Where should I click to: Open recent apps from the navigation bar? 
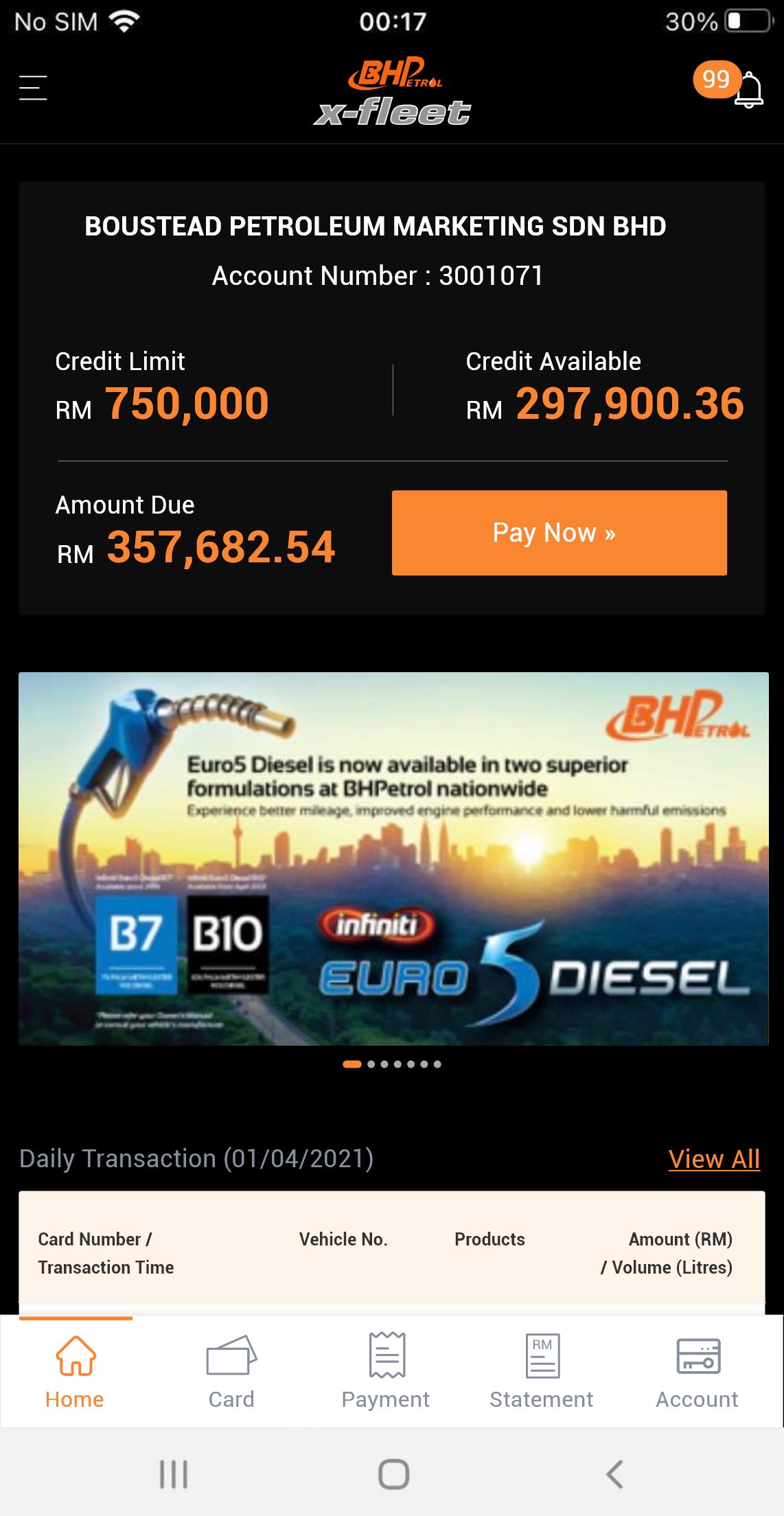[x=173, y=1474]
